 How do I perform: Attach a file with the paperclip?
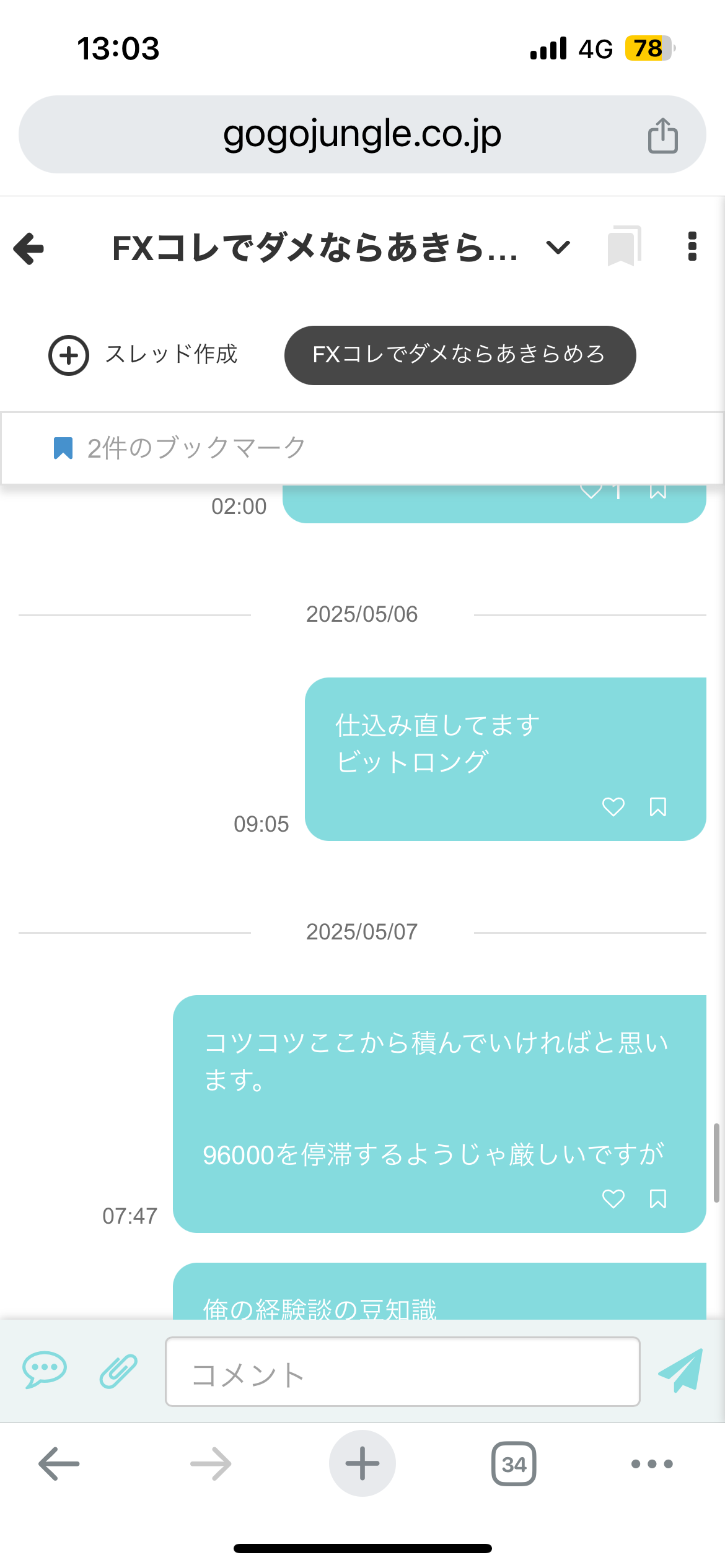tap(118, 1371)
